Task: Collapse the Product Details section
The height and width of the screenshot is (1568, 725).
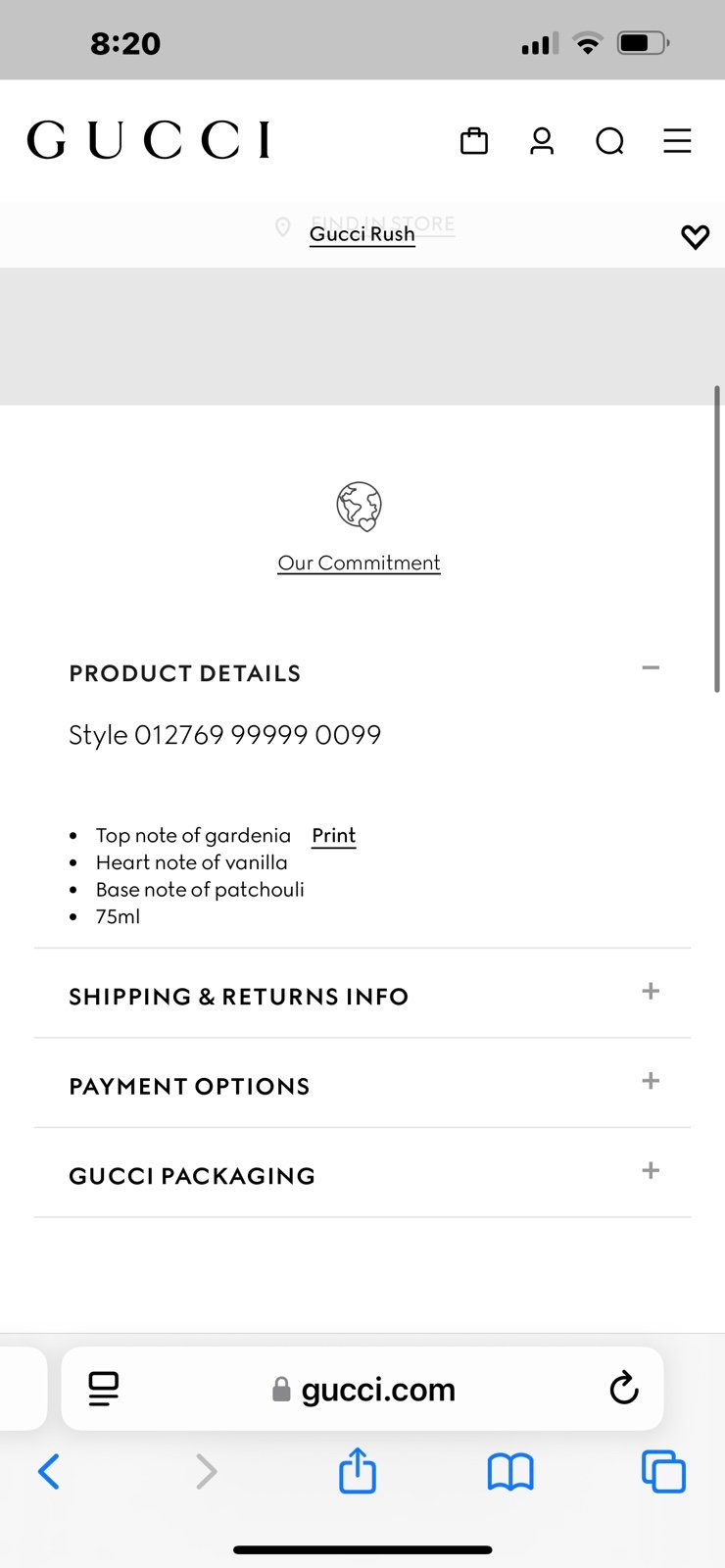Action: pyautogui.click(x=651, y=668)
